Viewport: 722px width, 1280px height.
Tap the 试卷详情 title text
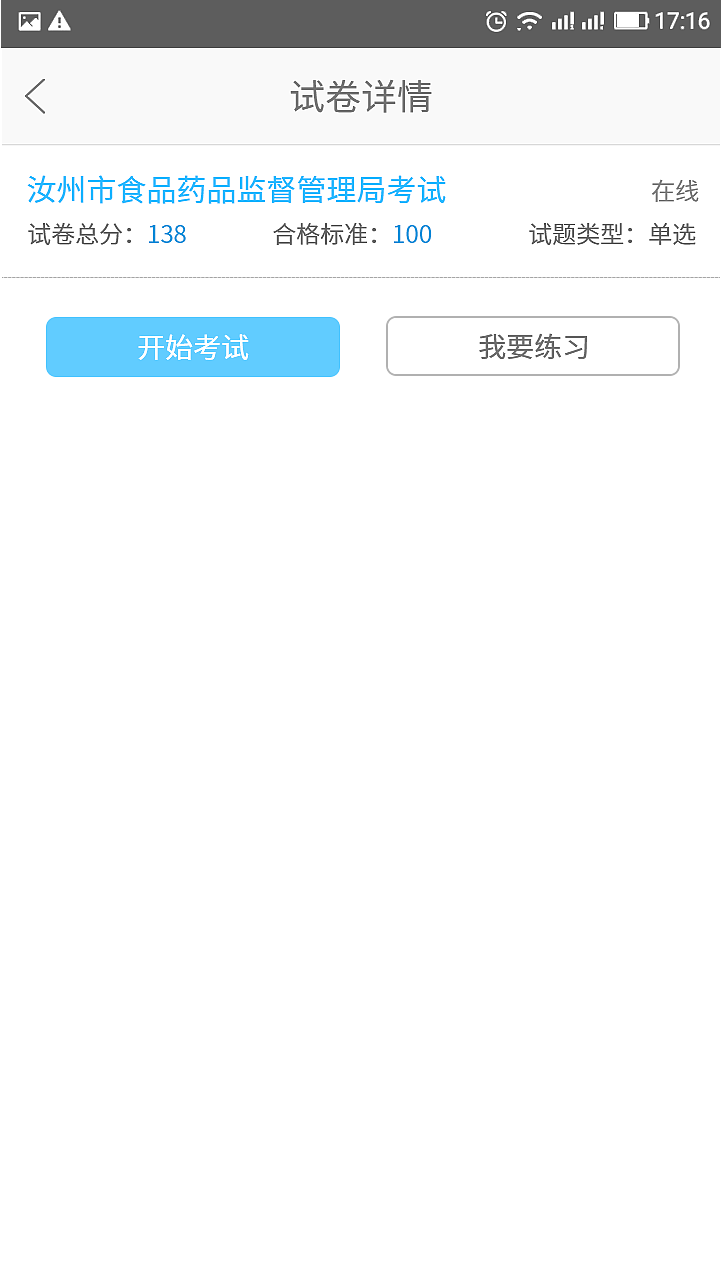[x=361, y=96]
